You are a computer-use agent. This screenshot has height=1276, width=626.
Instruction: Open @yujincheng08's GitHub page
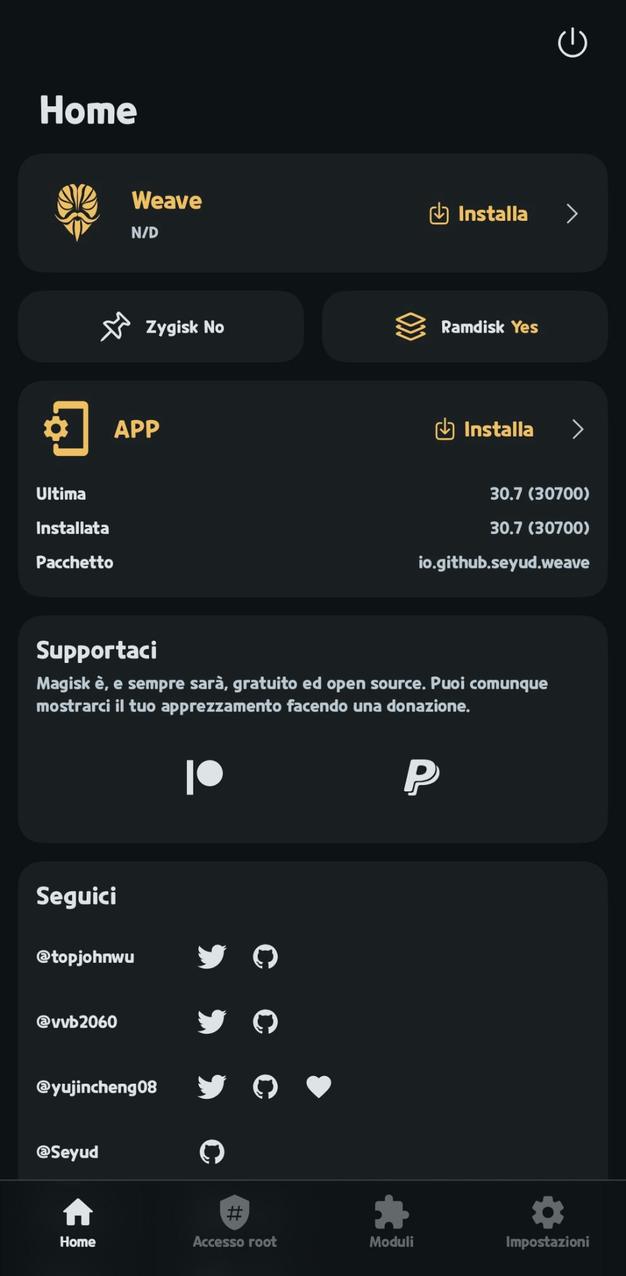(265, 1087)
